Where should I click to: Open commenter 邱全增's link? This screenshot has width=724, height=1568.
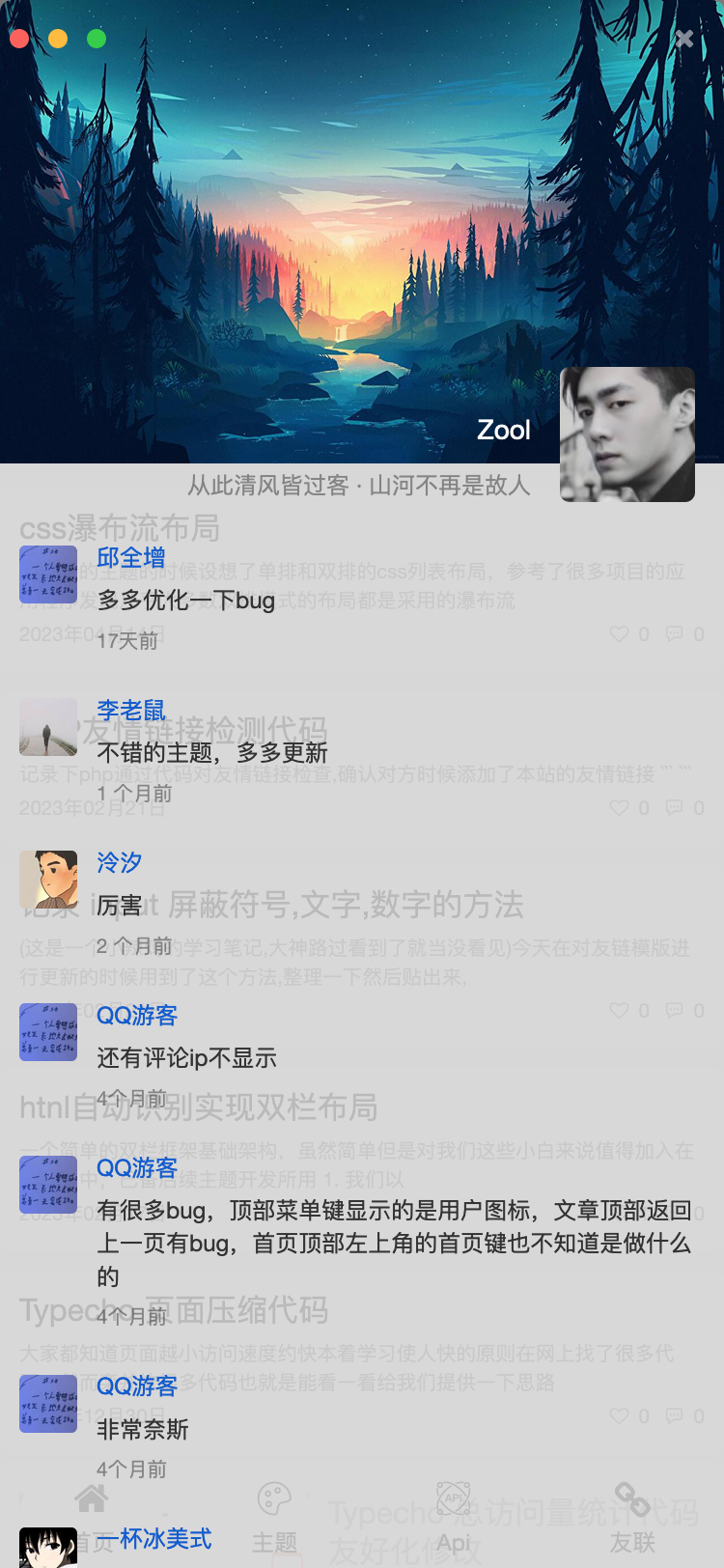[130, 557]
